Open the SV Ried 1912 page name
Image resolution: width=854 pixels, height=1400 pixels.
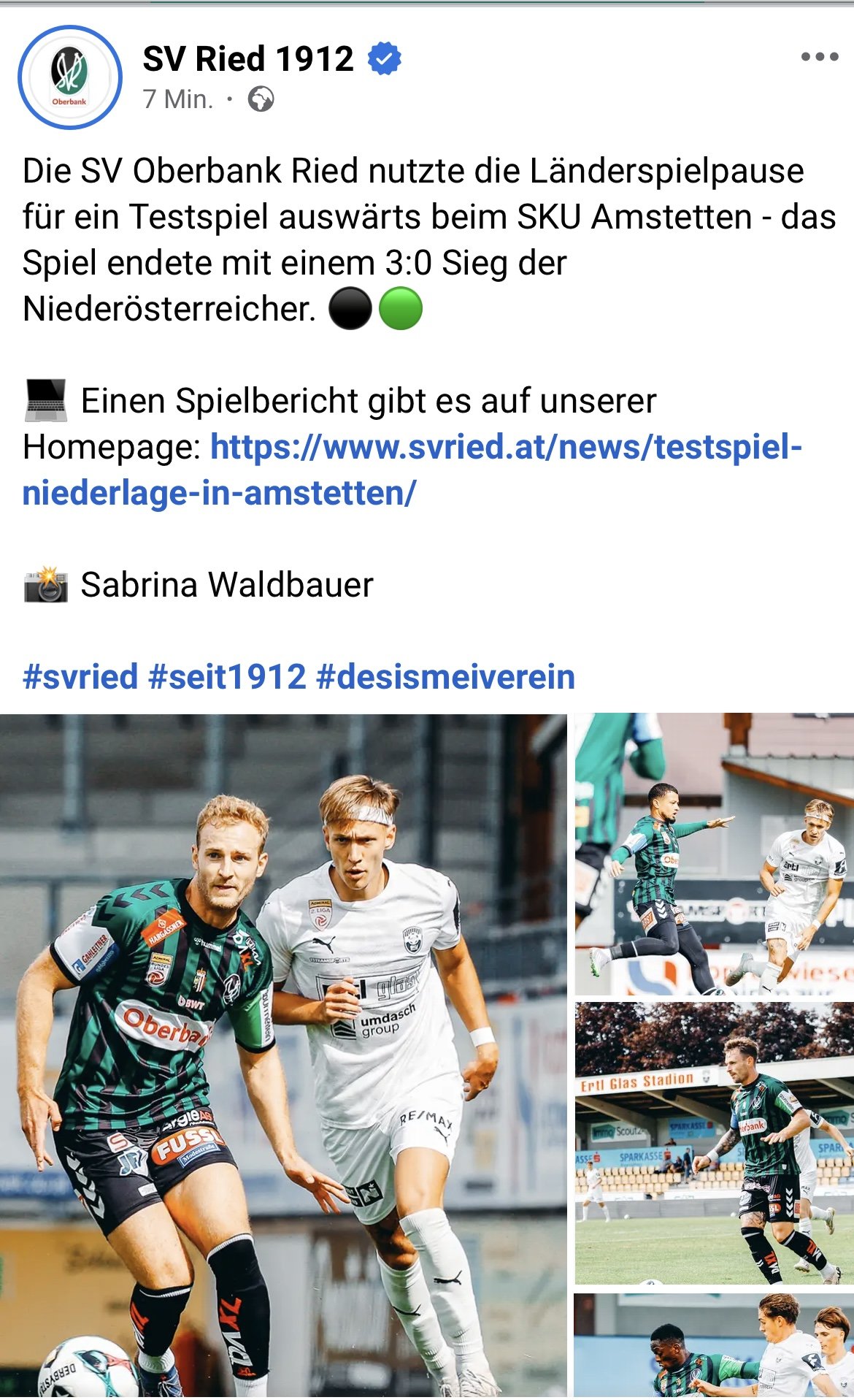248,58
